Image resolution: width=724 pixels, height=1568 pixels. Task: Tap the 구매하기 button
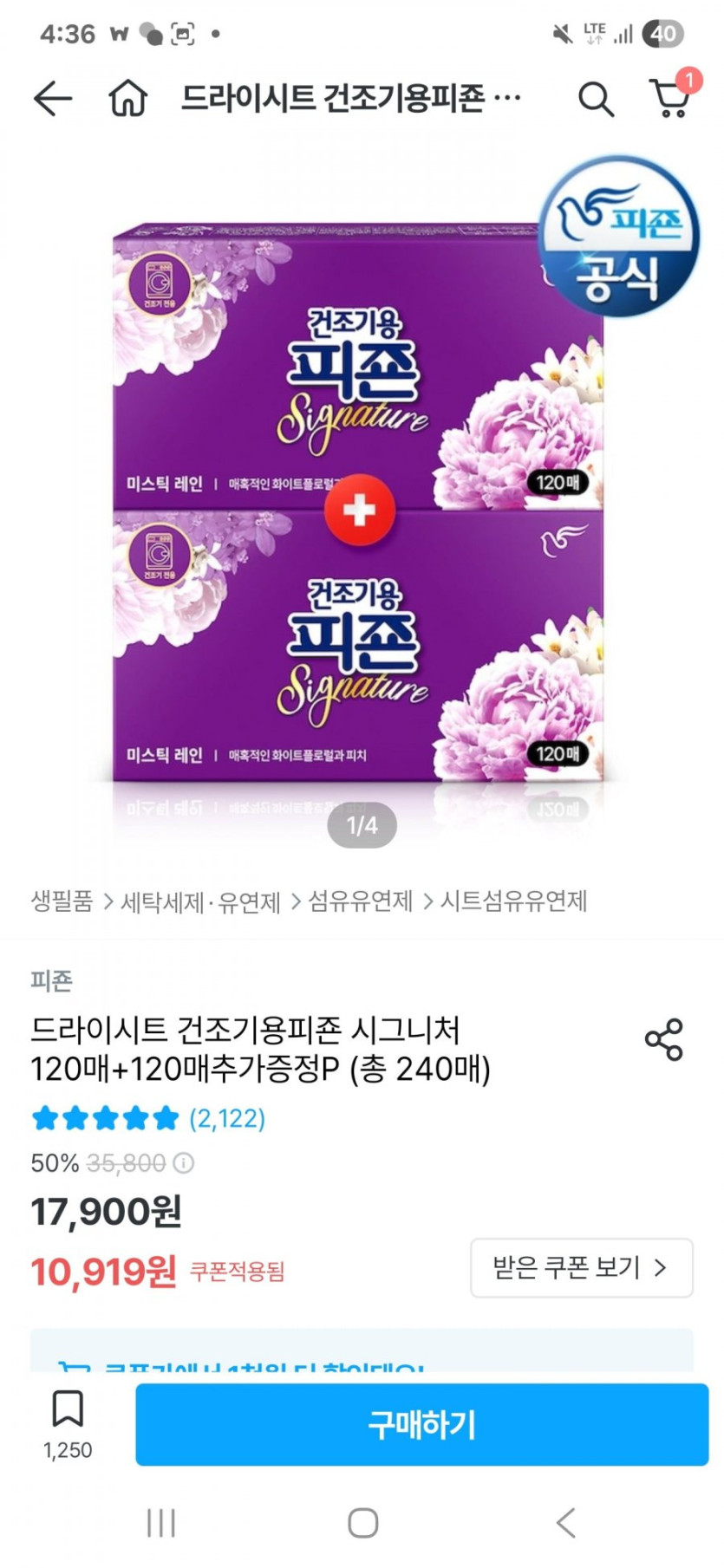click(422, 1425)
